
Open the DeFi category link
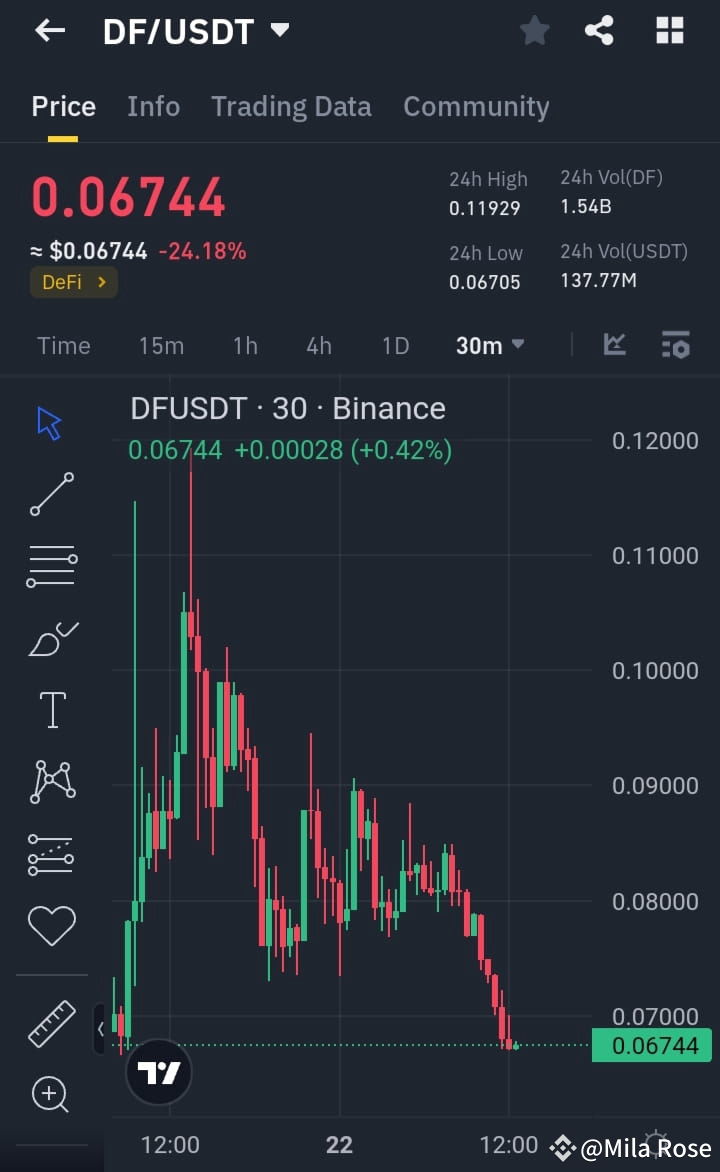pyautogui.click(x=73, y=282)
